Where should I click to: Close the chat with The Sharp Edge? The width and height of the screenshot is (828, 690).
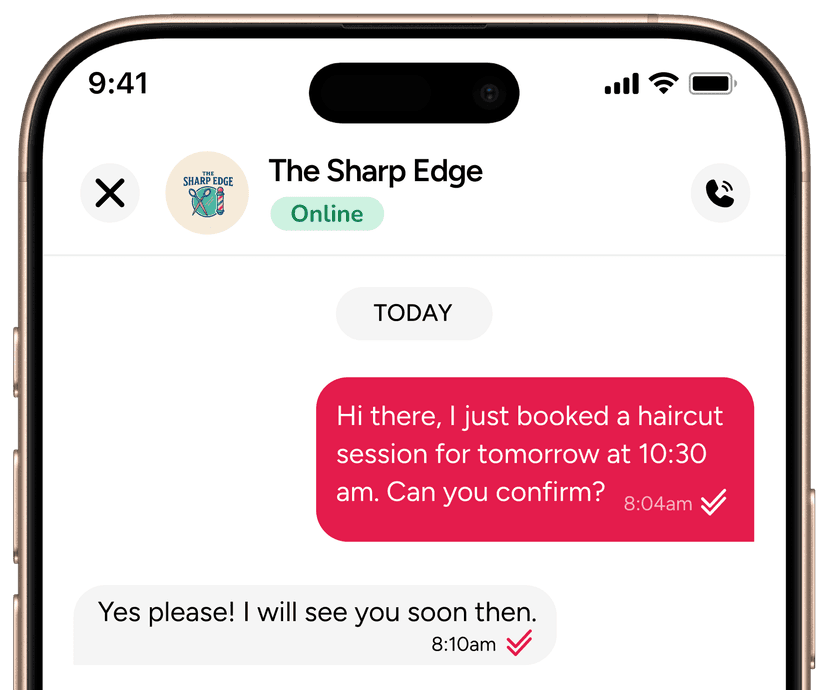pos(110,192)
